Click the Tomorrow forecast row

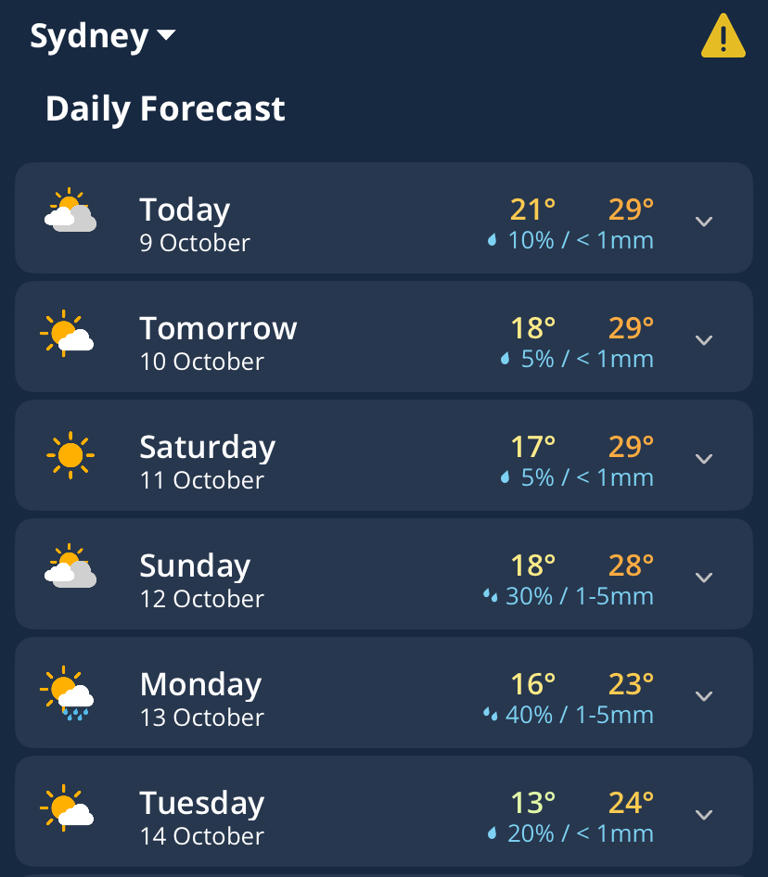(384, 337)
